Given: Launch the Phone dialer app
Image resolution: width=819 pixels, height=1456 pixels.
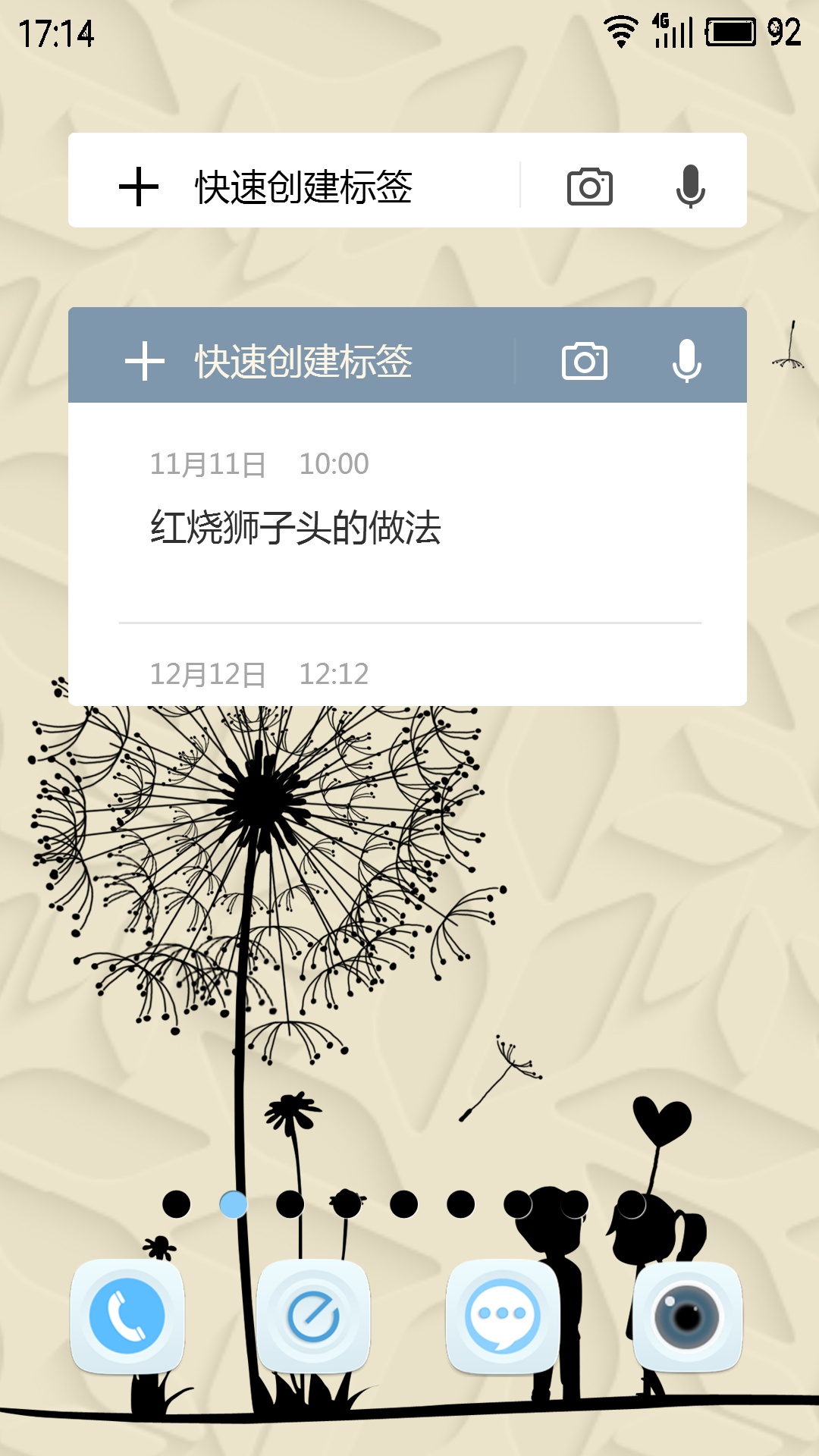Looking at the screenshot, I should [127, 1316].
